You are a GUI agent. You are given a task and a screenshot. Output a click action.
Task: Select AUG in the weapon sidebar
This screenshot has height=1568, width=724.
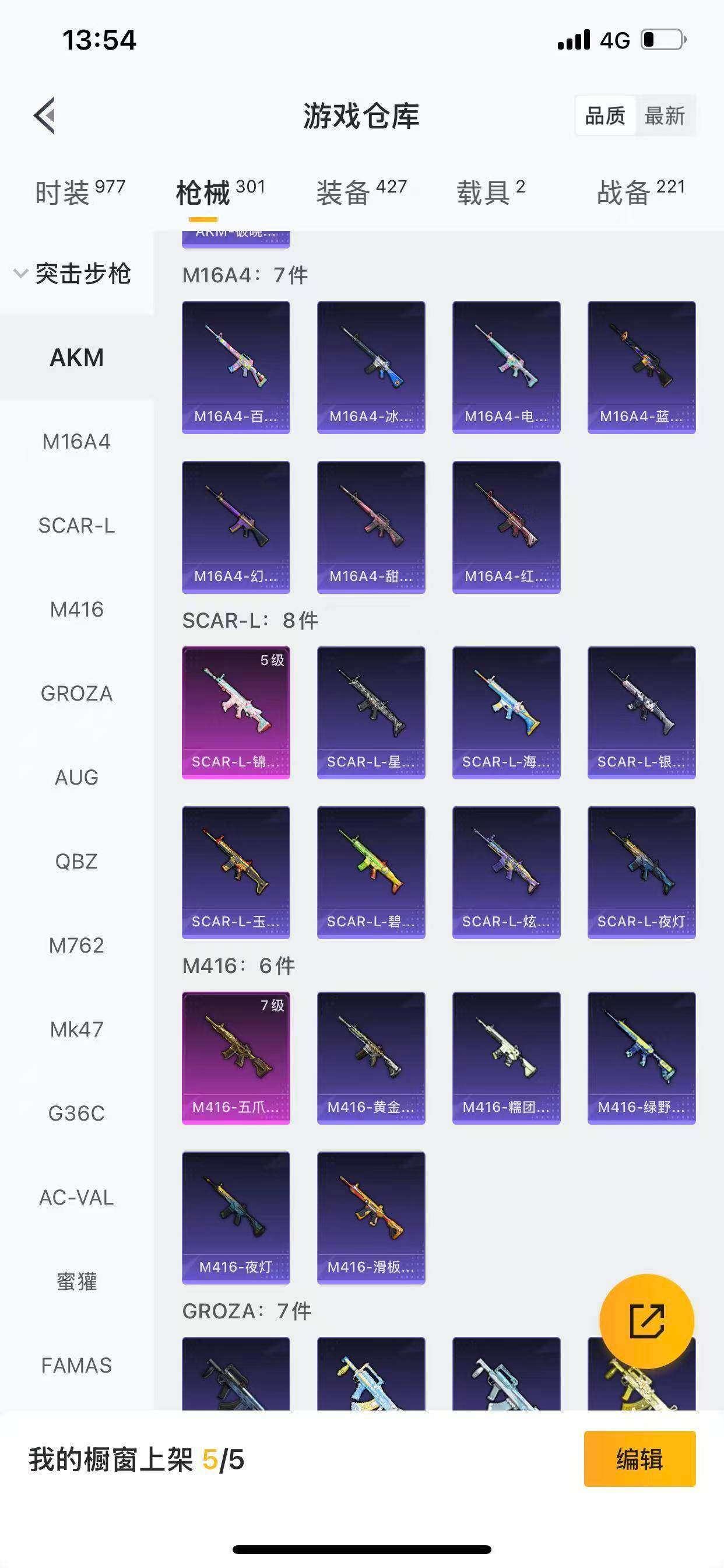point(77,778)
